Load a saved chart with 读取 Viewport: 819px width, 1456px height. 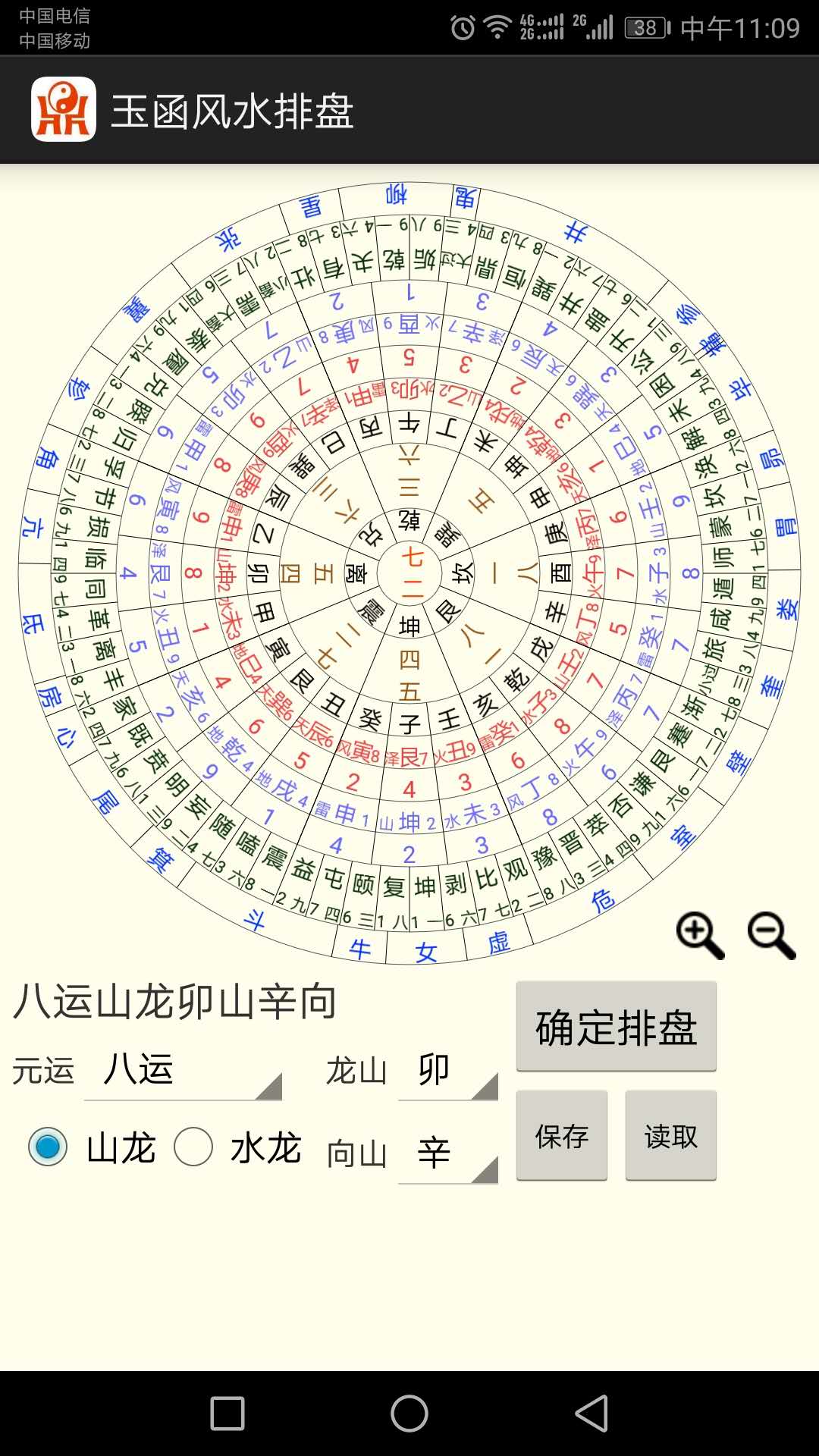[x=670, y=1136]
